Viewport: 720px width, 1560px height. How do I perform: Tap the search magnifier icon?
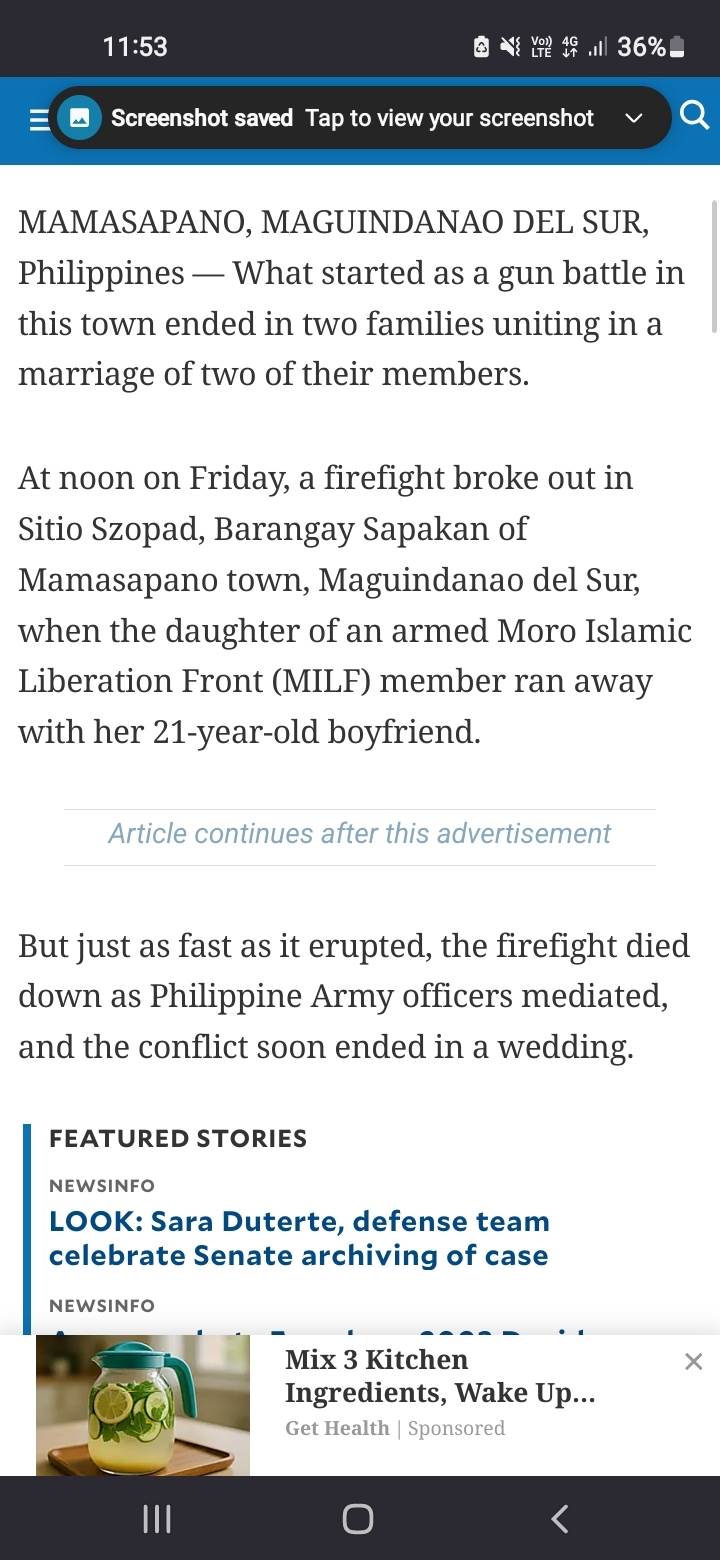point(694,116)
